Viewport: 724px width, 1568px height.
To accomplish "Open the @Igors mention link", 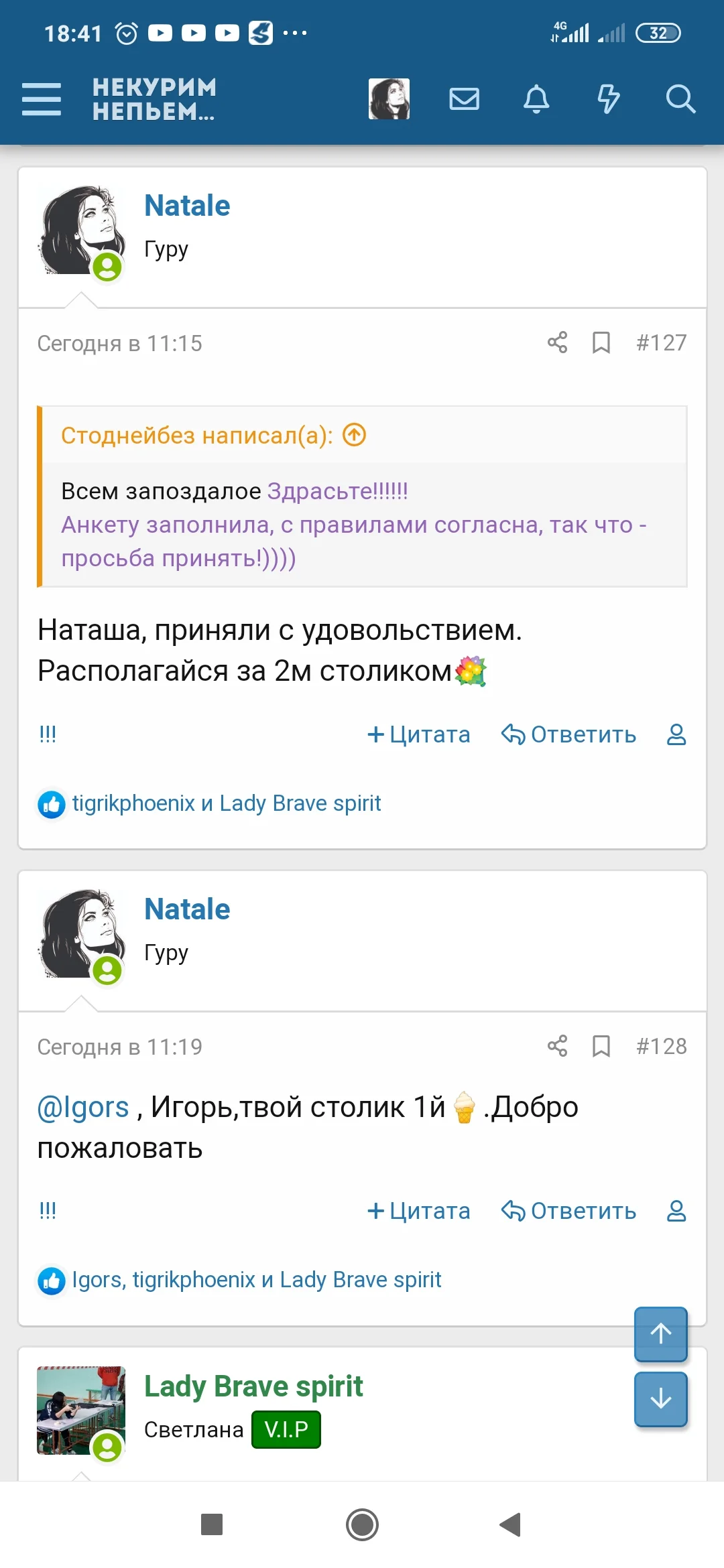I will (83, 1107).
